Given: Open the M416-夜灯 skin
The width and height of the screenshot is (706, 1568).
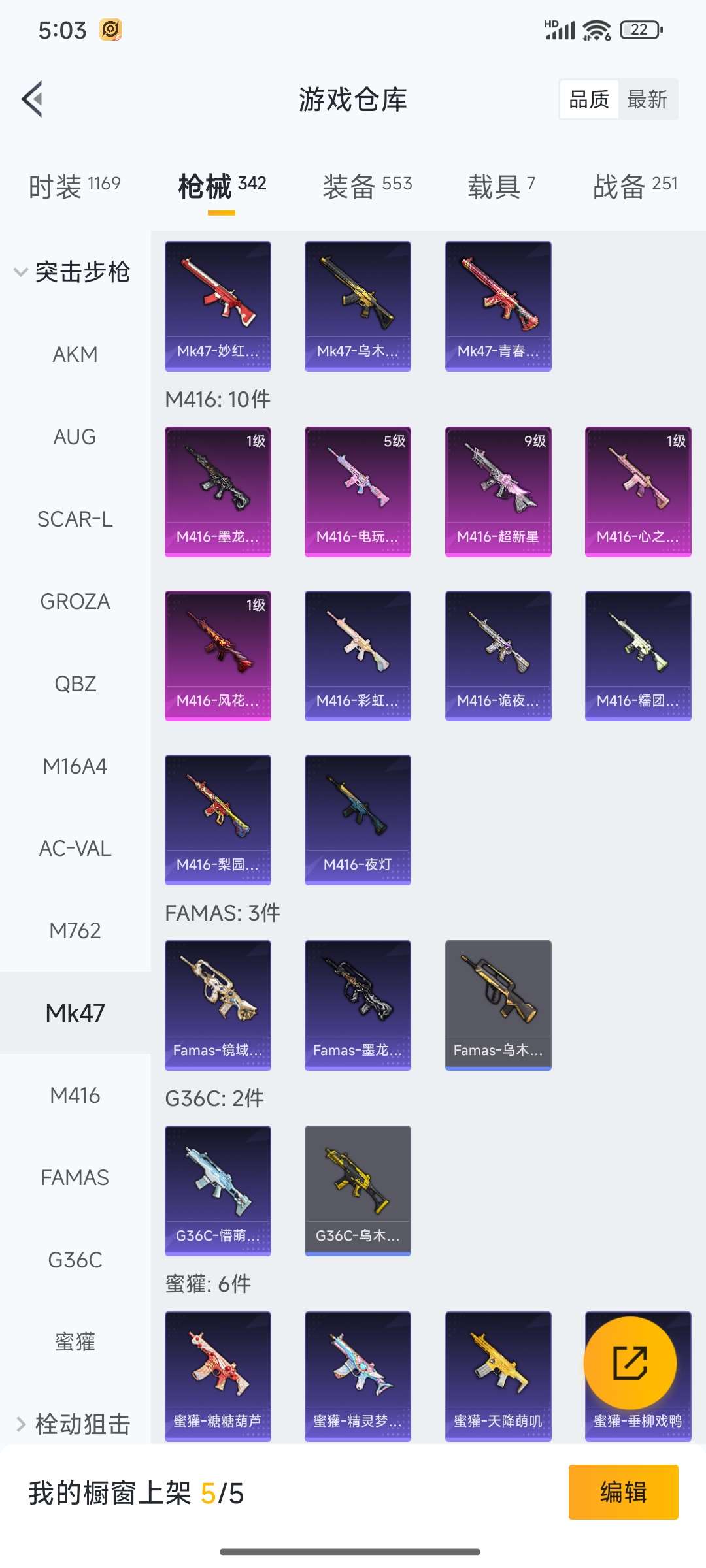Looking at the screenshot, I should click(358, 819).
